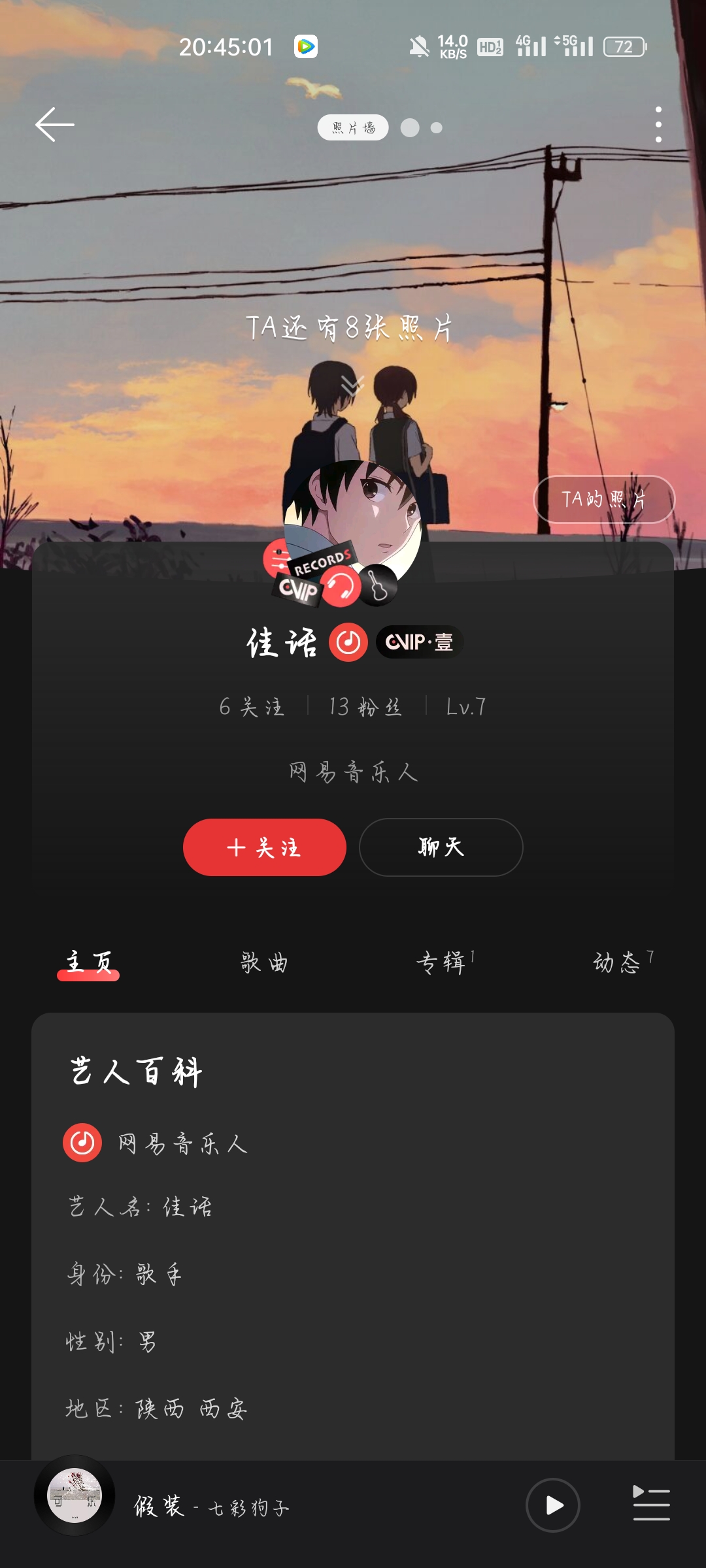The width and height of the screenshot is (706, 1568).
Task: Switch to the 歌曲 tab
Action: [x=264, y=962]
